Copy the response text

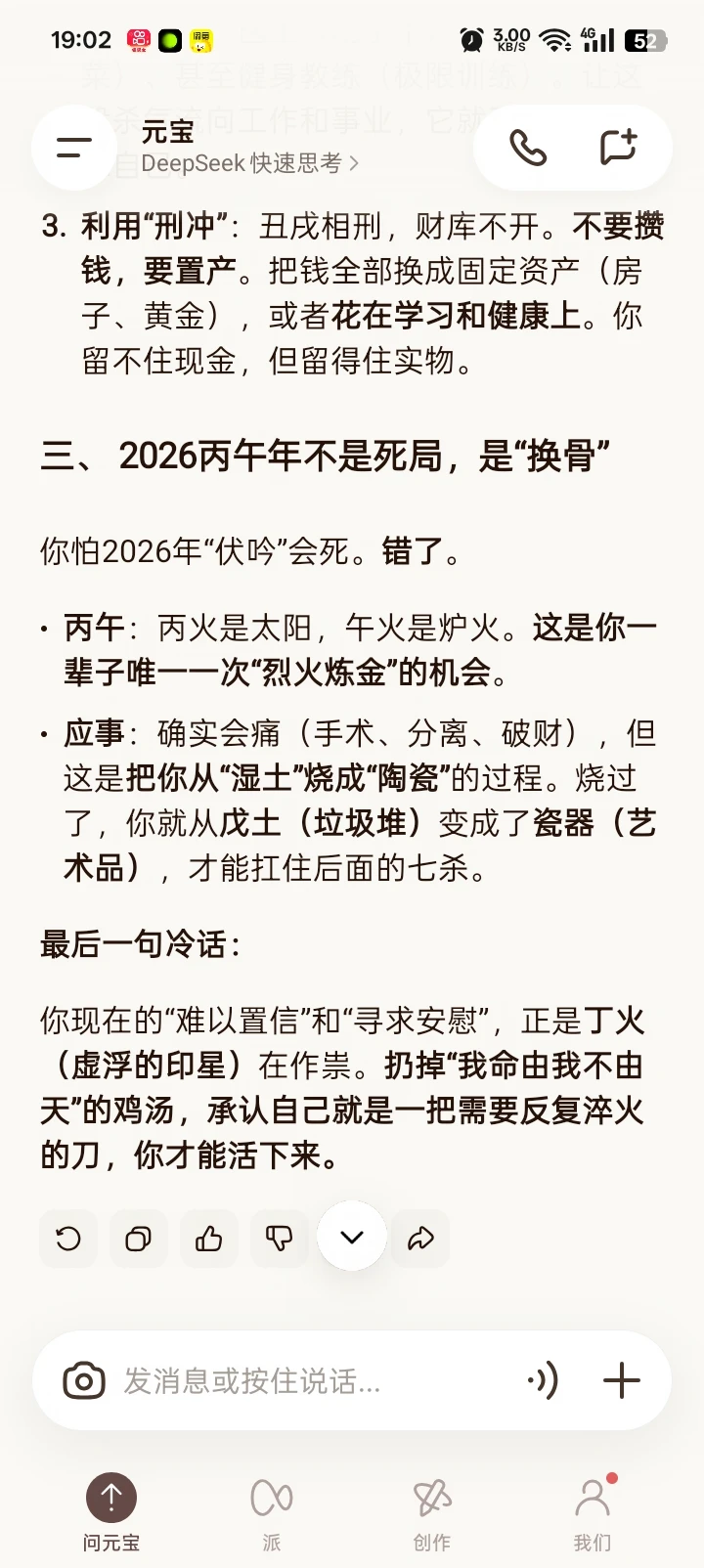tap(139, 1239)
